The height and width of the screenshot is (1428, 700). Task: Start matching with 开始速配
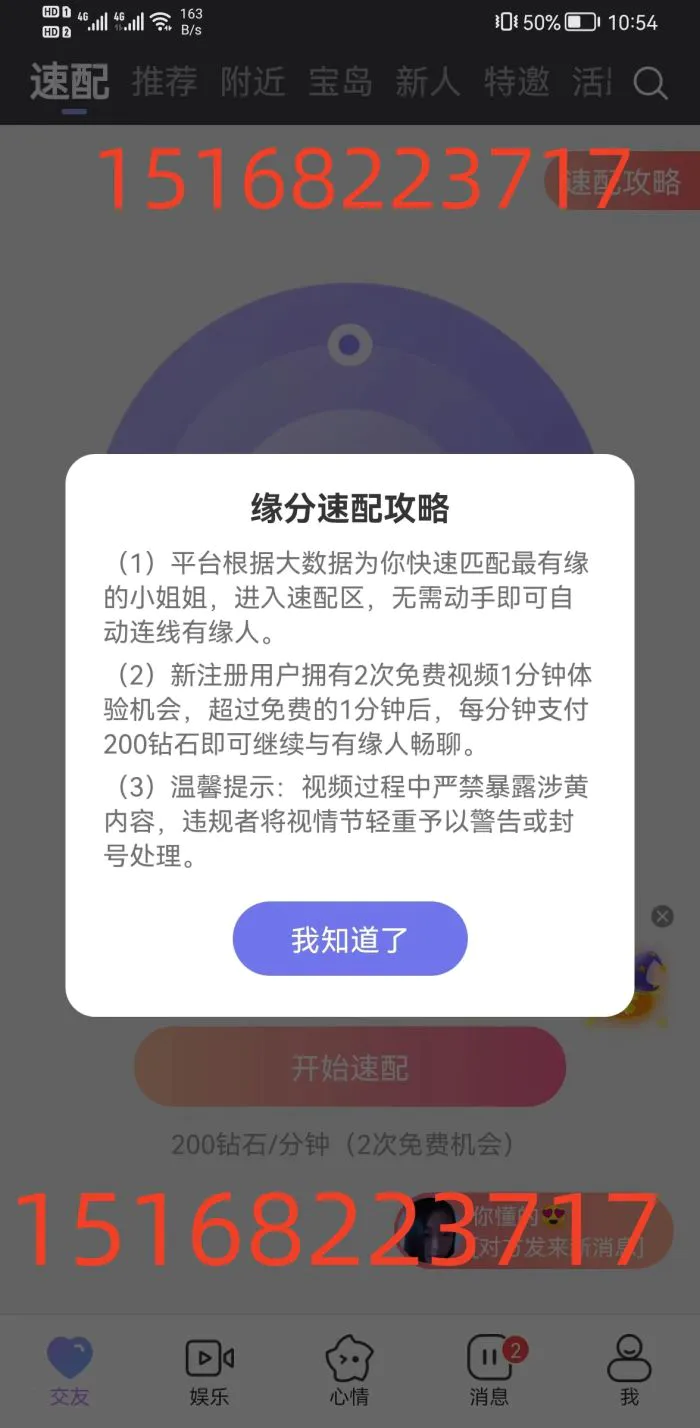point(350,1067)
